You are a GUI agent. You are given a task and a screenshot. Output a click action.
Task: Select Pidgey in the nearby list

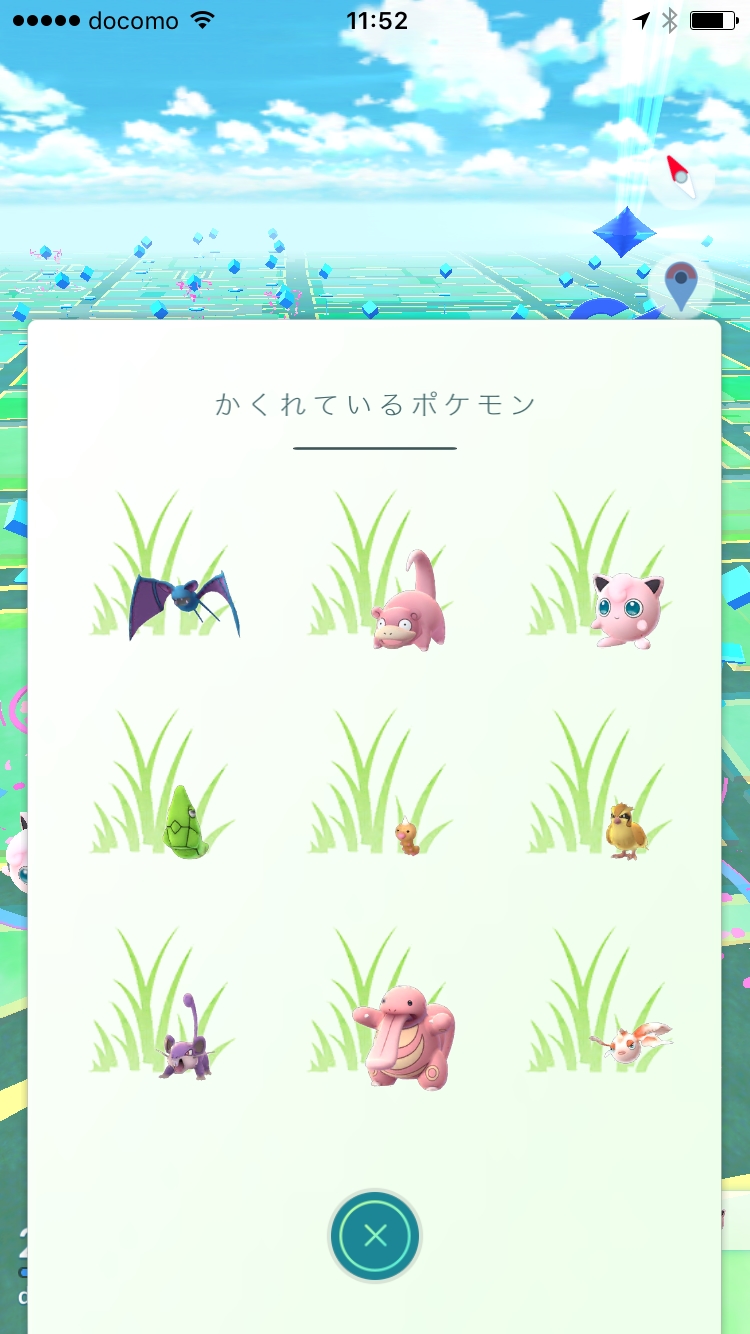click(x=627, y=830)
